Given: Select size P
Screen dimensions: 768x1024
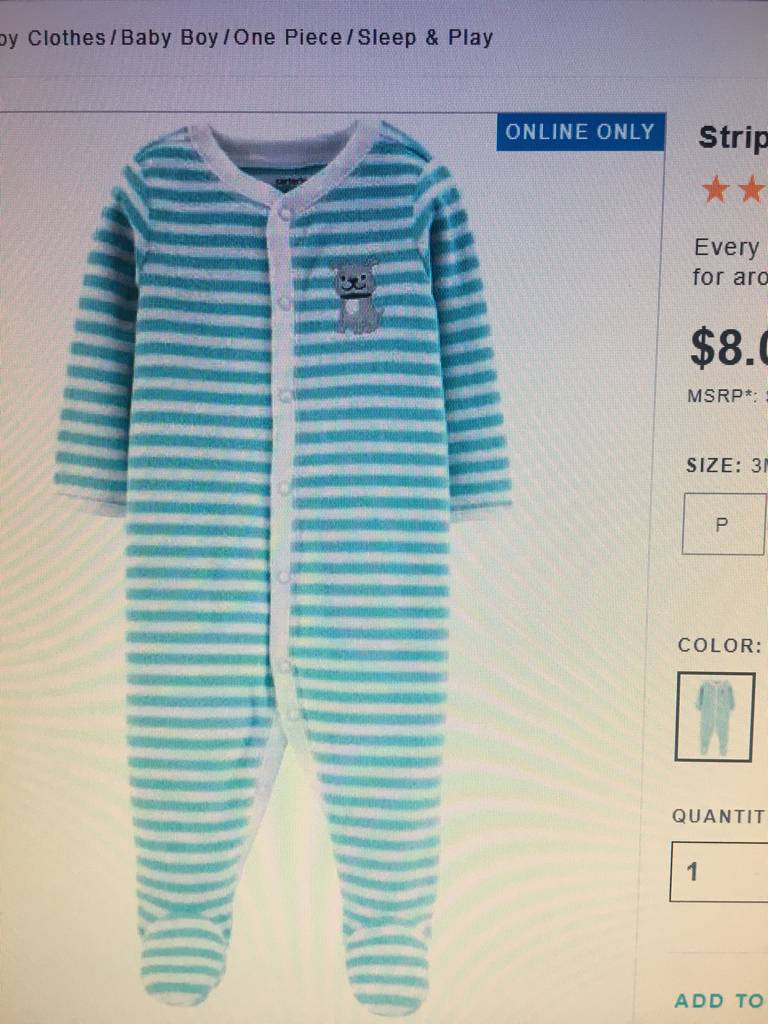Looking at the screenshot, I should 722,525.
